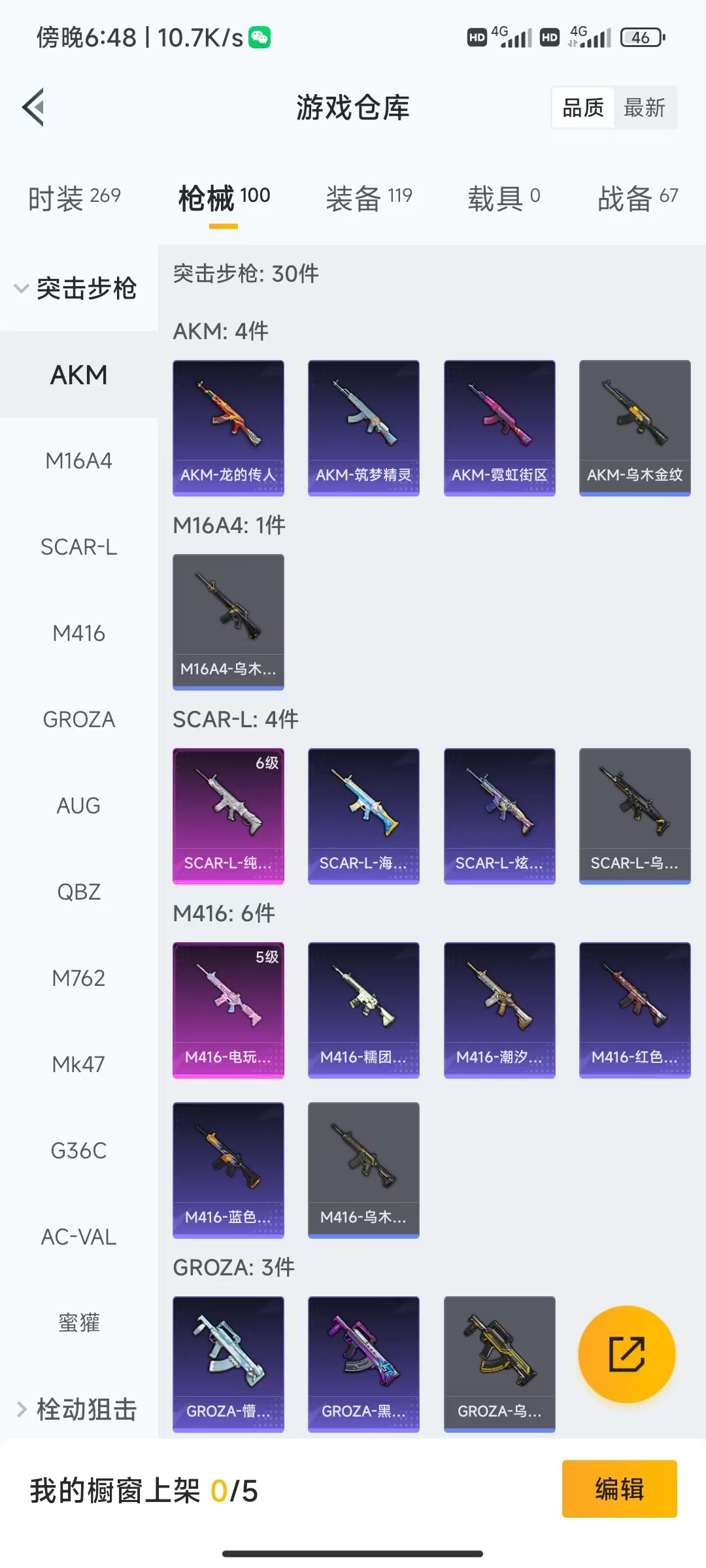Go back using the top-left arrow
This screenshot has height=1568, width=706.
point(33,107)
